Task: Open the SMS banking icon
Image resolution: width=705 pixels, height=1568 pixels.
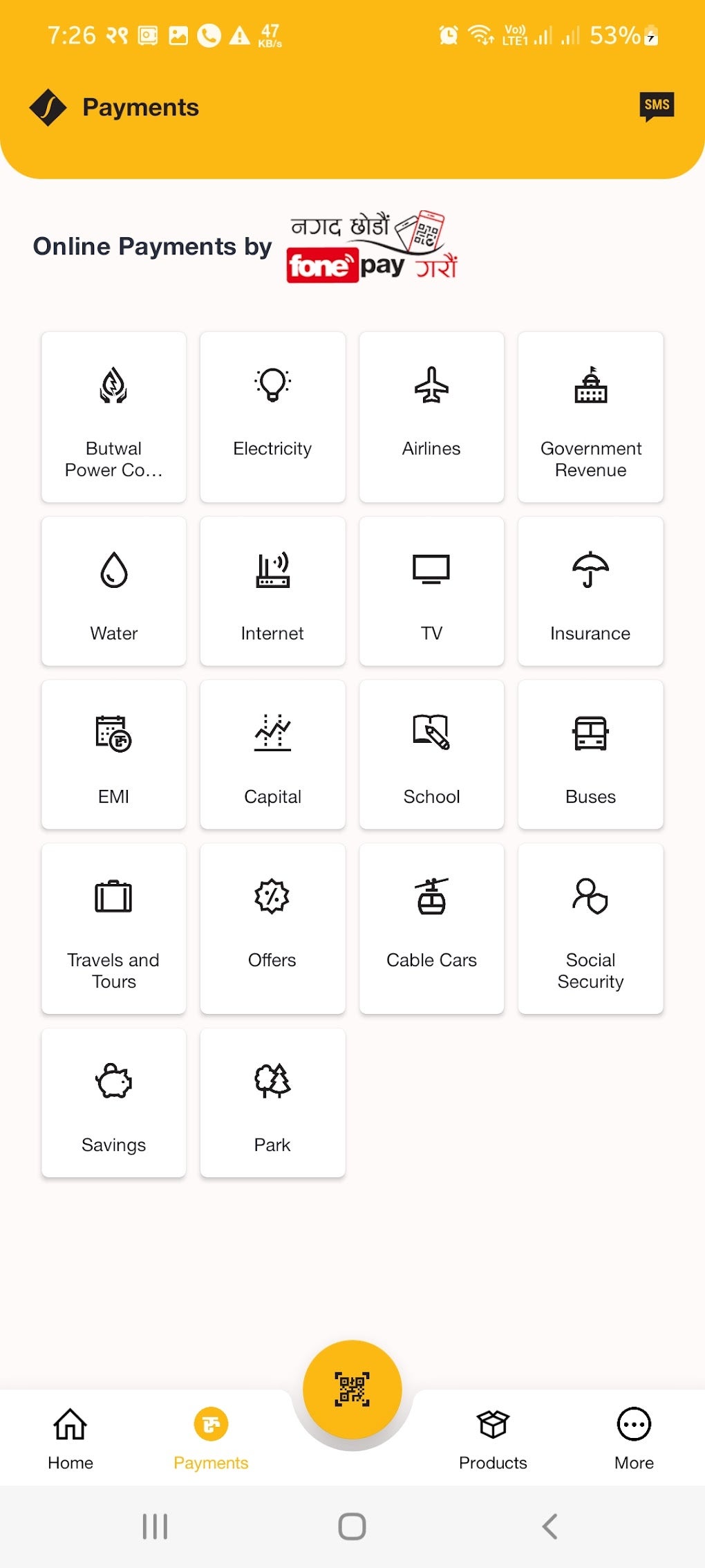Action: (x=656, y=106)
